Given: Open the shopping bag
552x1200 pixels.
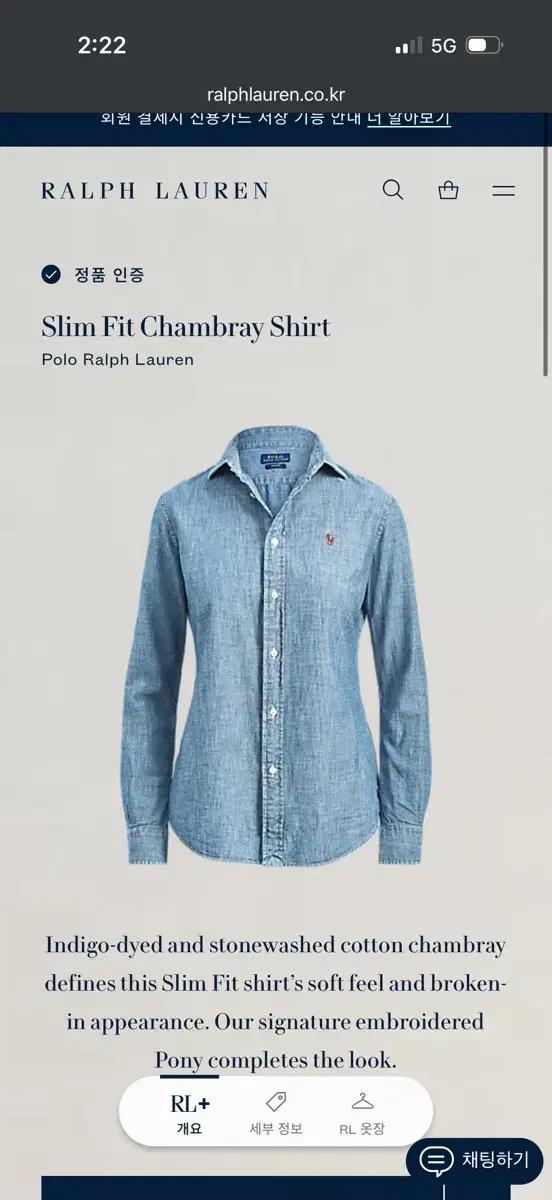Looking at the screenshot, I should (448, 190).
